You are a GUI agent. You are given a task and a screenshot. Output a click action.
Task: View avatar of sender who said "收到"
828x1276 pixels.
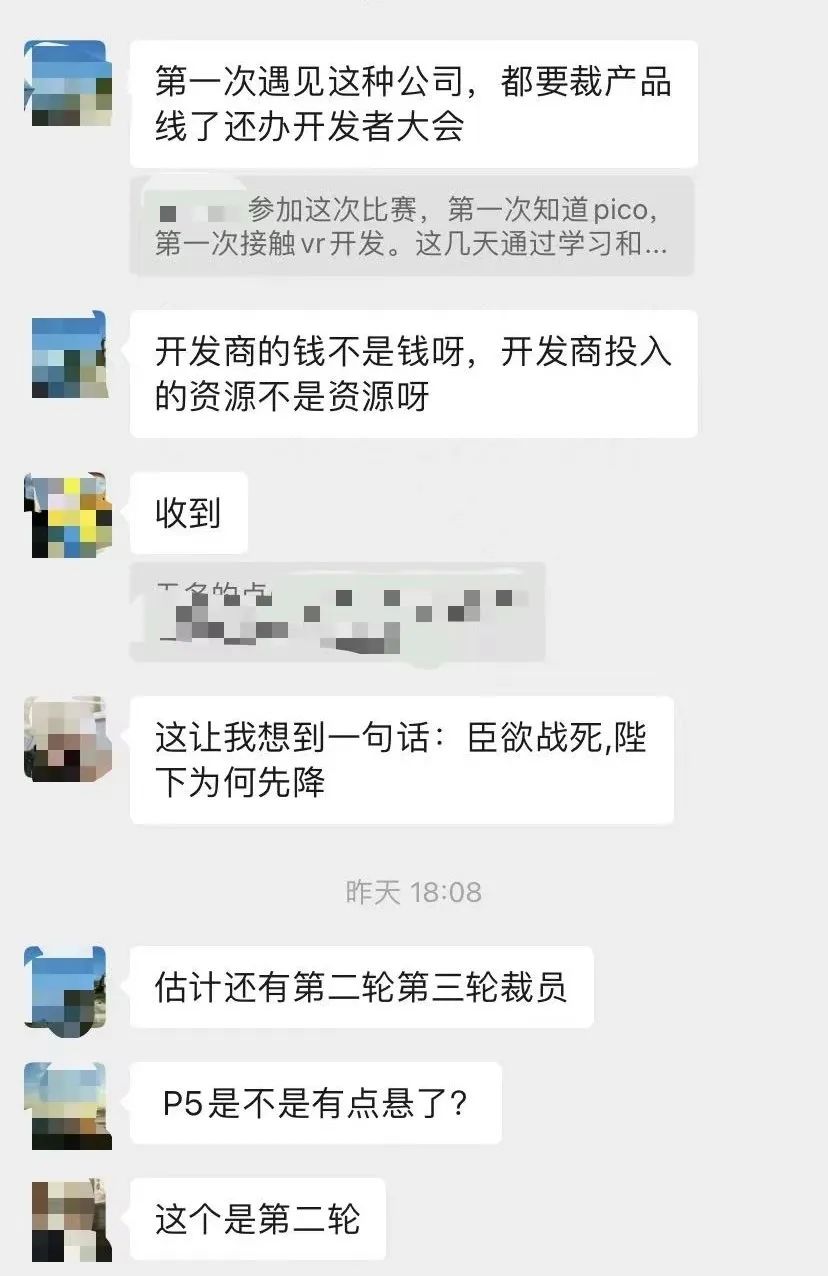[x=68, y=514]
